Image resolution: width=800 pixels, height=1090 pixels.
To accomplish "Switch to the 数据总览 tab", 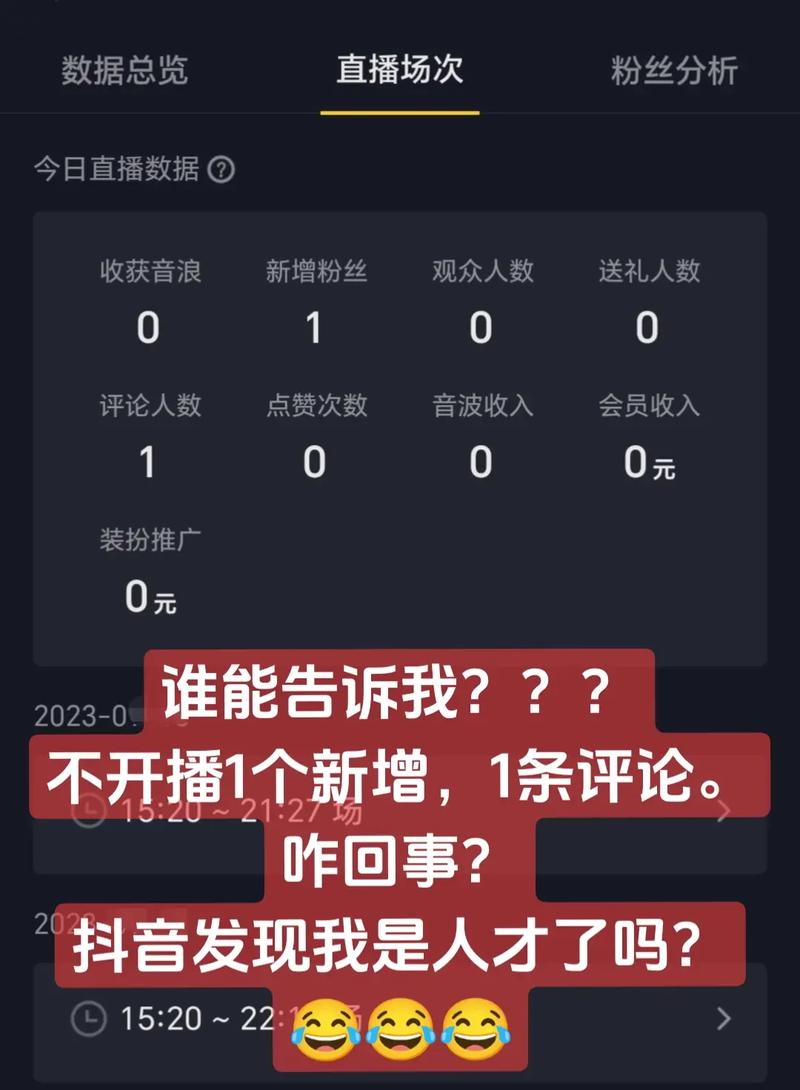I will pos(124,71).
